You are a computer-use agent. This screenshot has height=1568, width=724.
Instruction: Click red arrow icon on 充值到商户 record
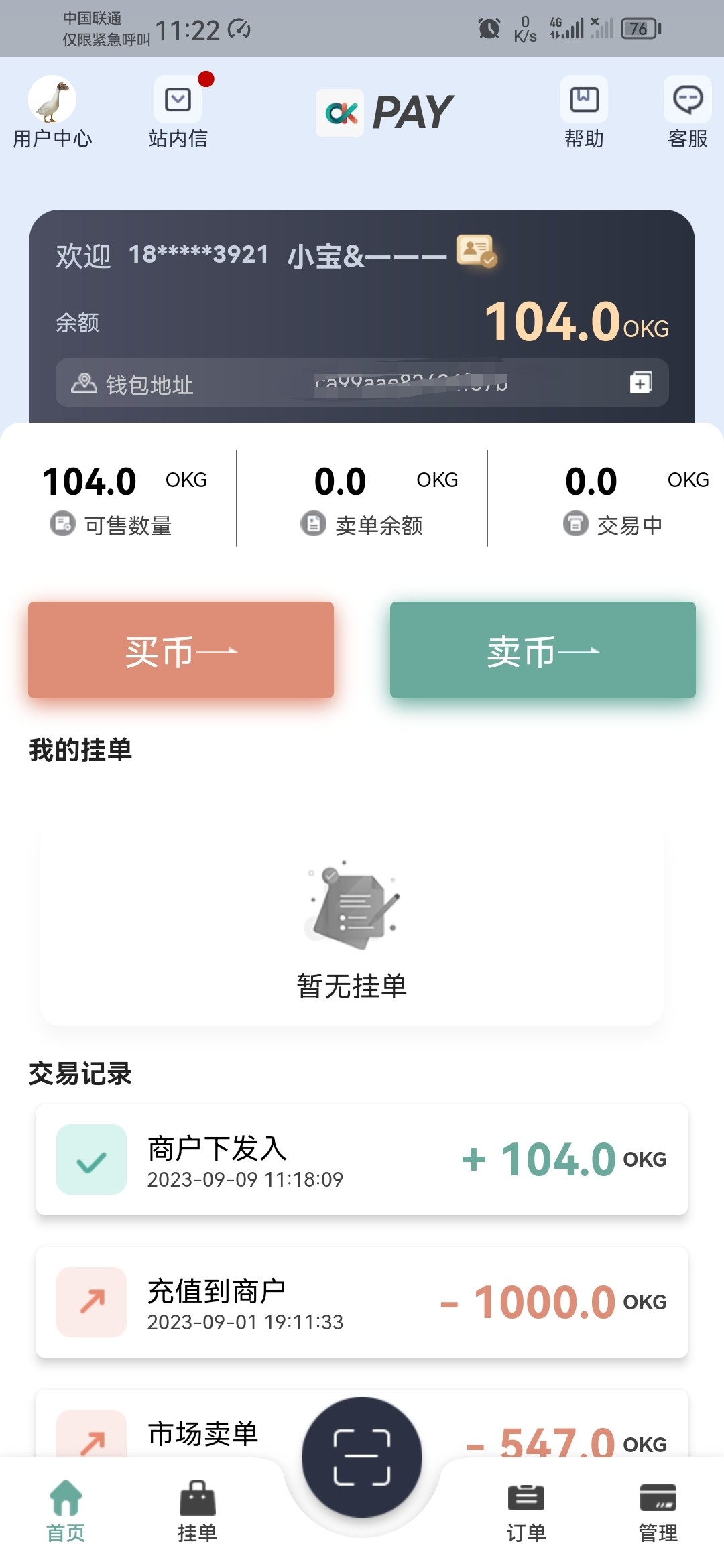pyautogui.click(x=92, y=1301)
